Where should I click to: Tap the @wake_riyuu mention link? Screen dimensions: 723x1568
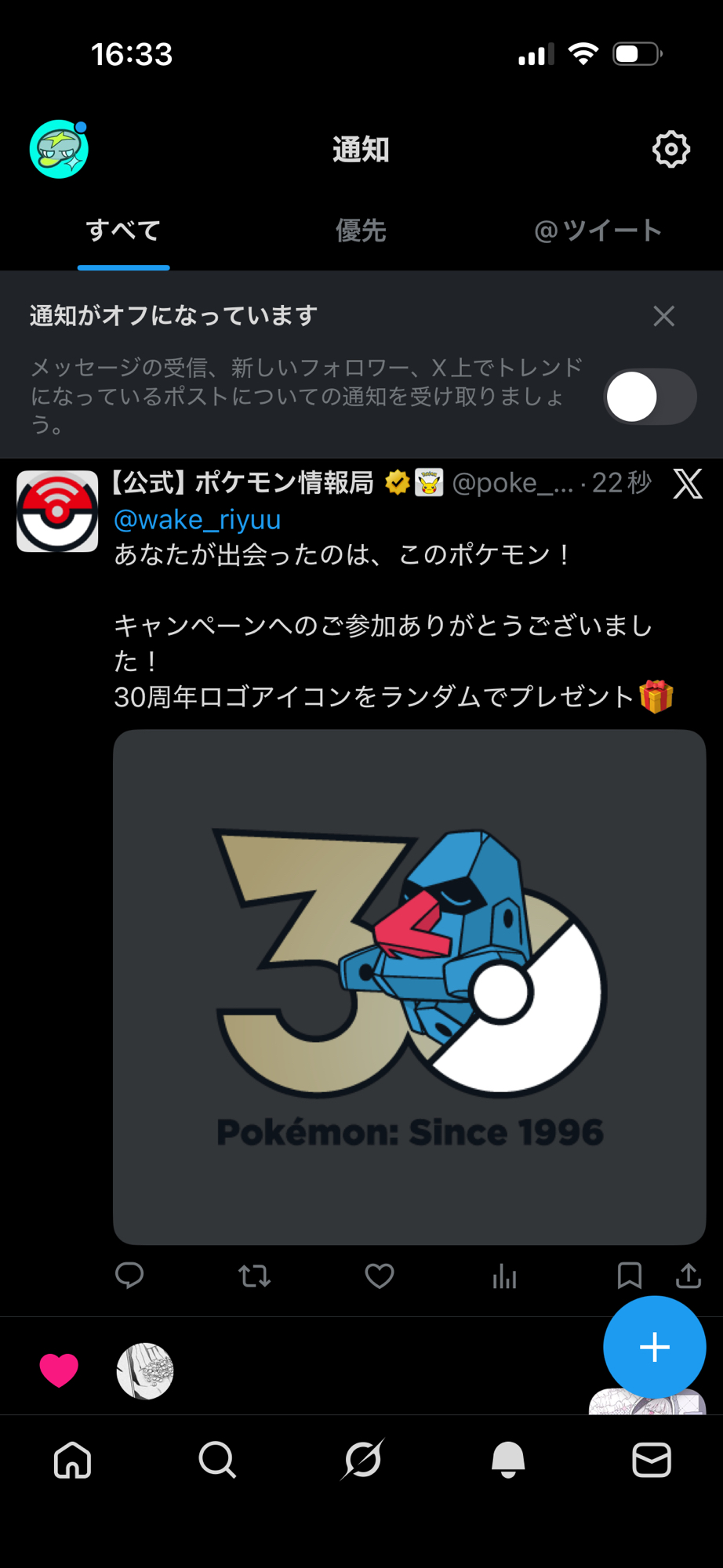coord(197,520)
